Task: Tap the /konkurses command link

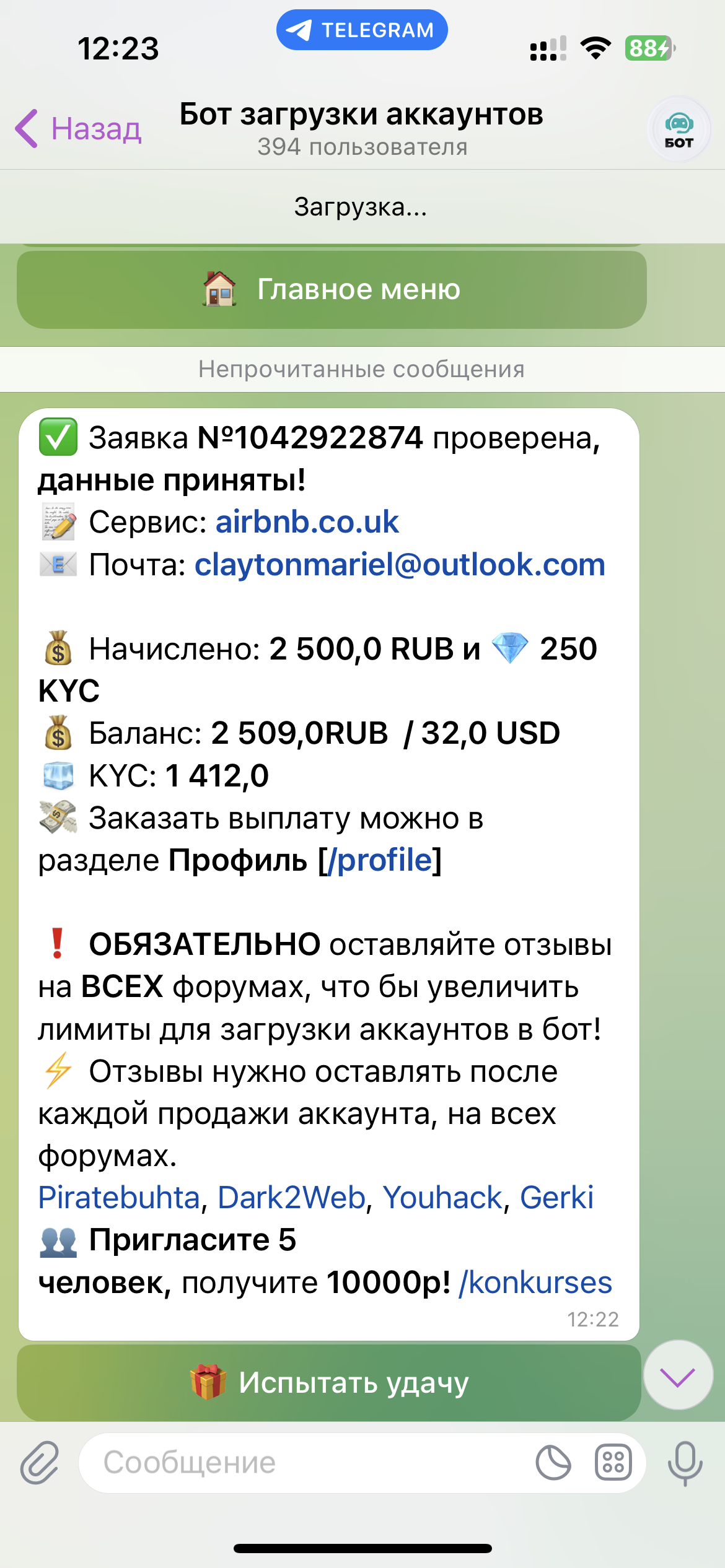Action: coord(535,1282)
